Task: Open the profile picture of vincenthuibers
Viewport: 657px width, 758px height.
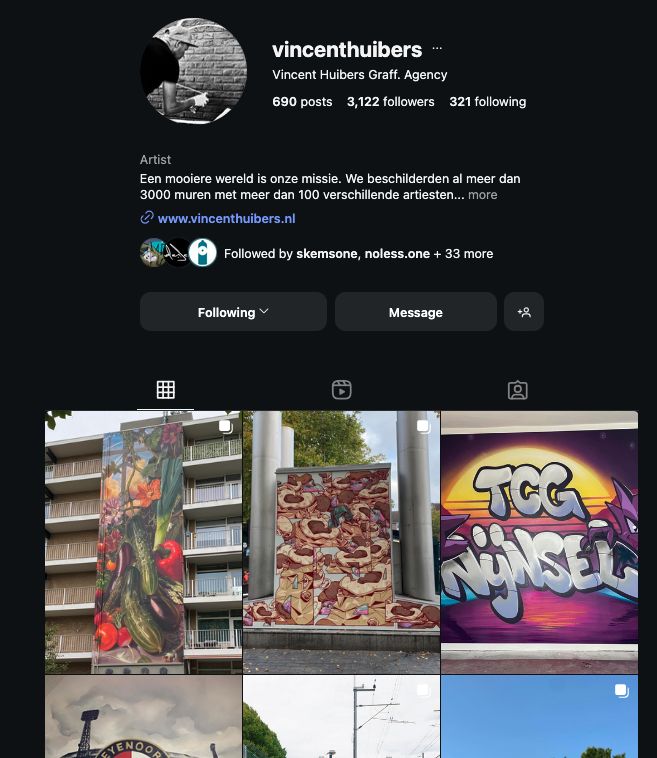Action: coord(194,72)
